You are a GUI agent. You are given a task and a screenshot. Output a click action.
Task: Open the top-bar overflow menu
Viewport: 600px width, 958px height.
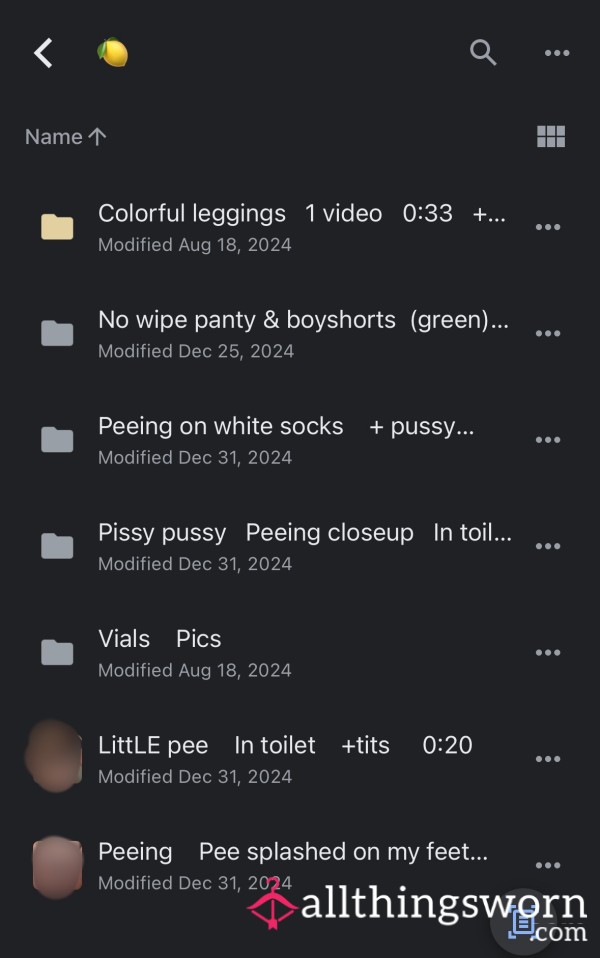pyautogui.click(x=557, y=53)
